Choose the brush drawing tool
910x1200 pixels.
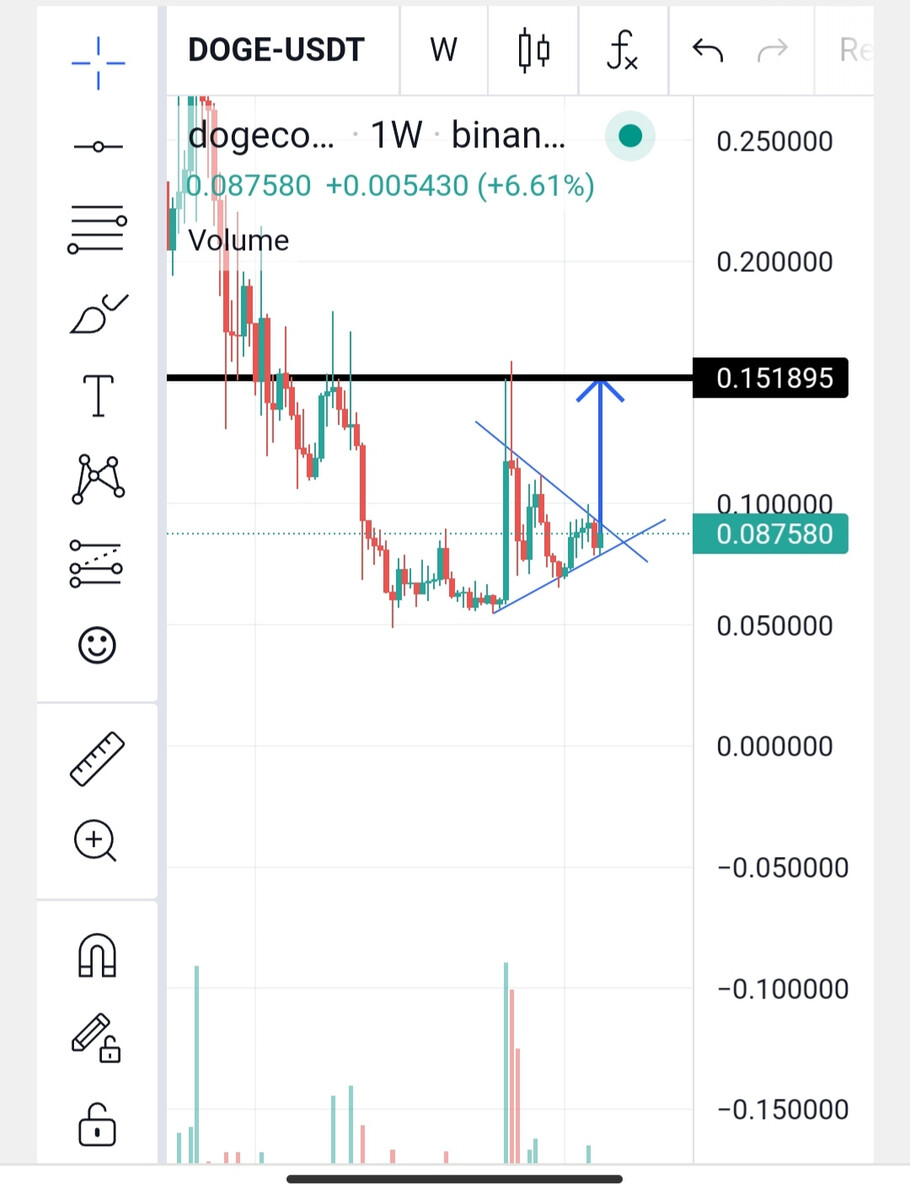(x=98, y=315)
